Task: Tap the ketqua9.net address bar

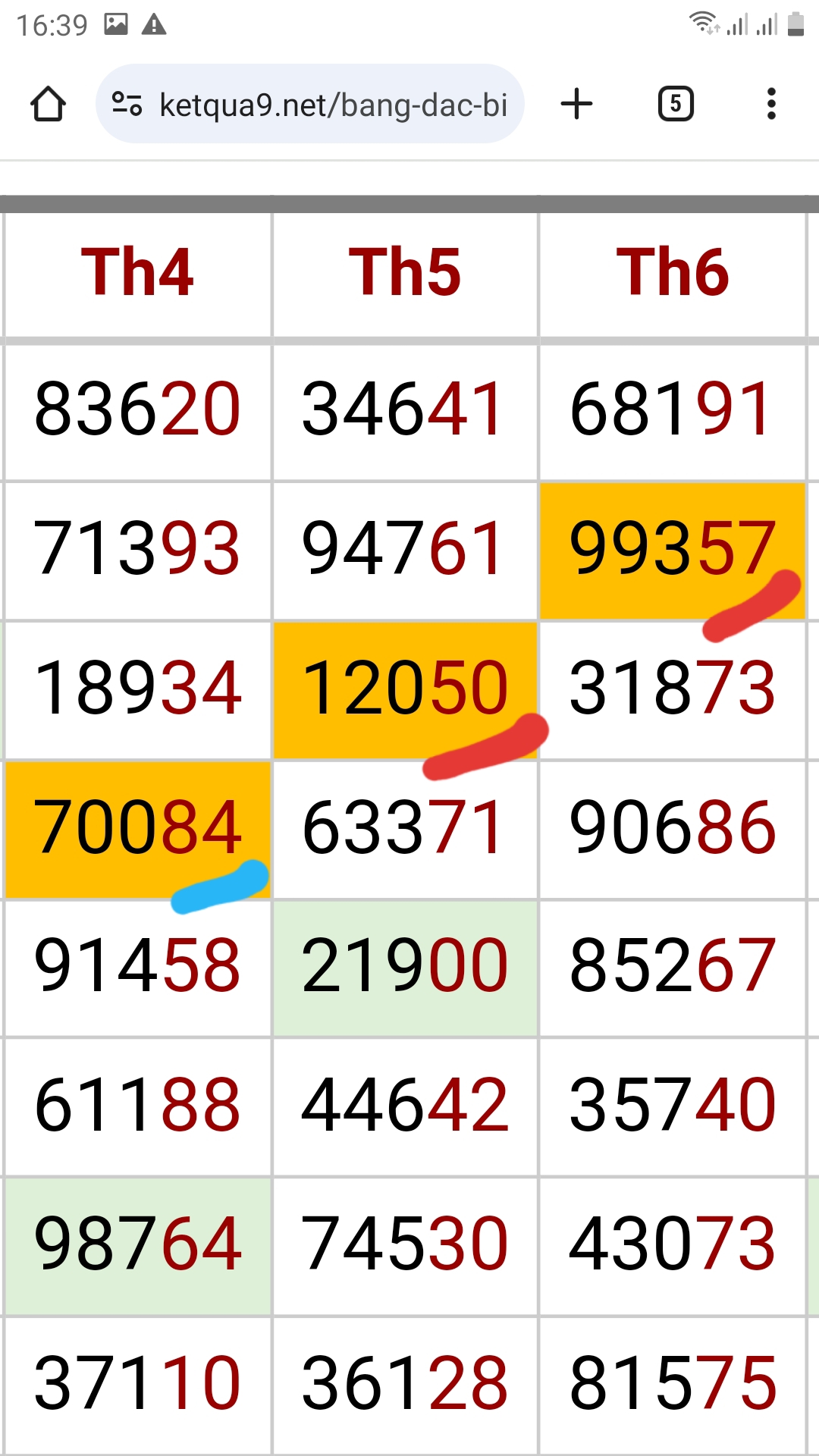Action: coord(310,104)
